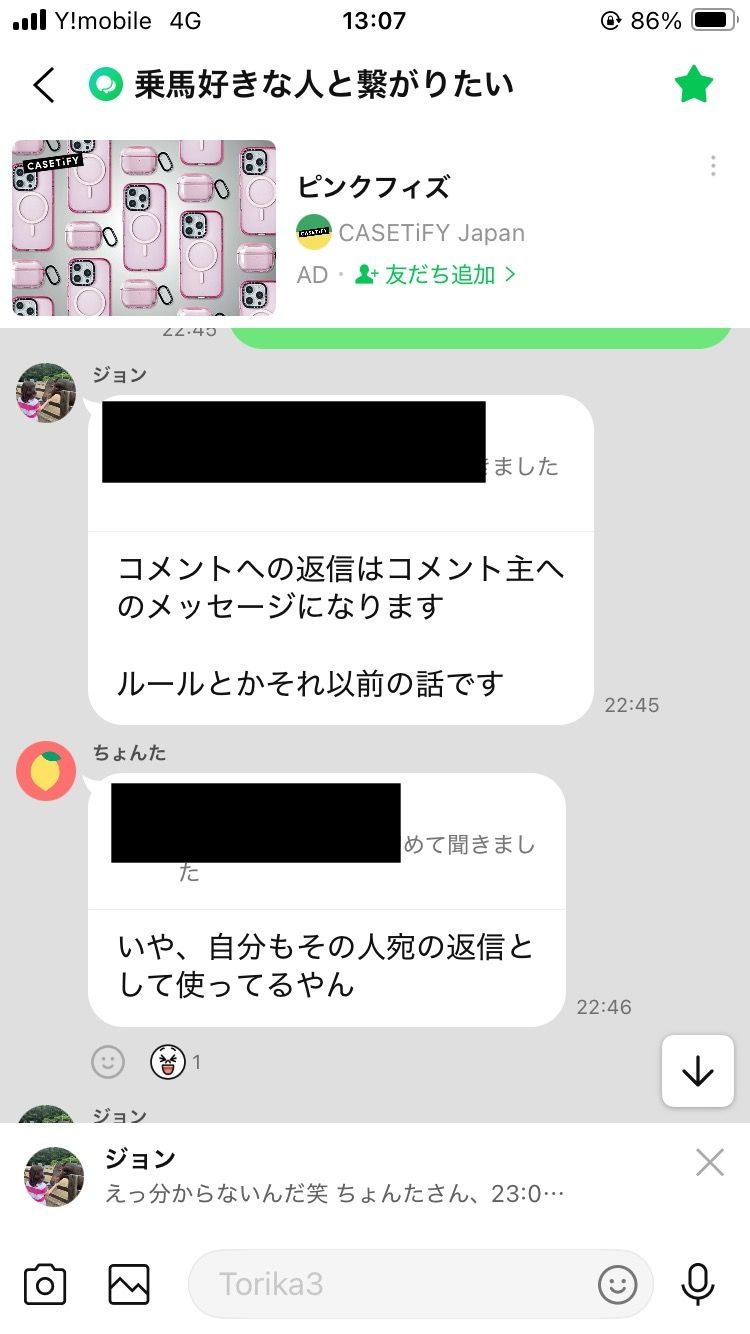Viewport: 750px width, 1334px height.
Task: Tap the green star icon
Action: [693, 85]
